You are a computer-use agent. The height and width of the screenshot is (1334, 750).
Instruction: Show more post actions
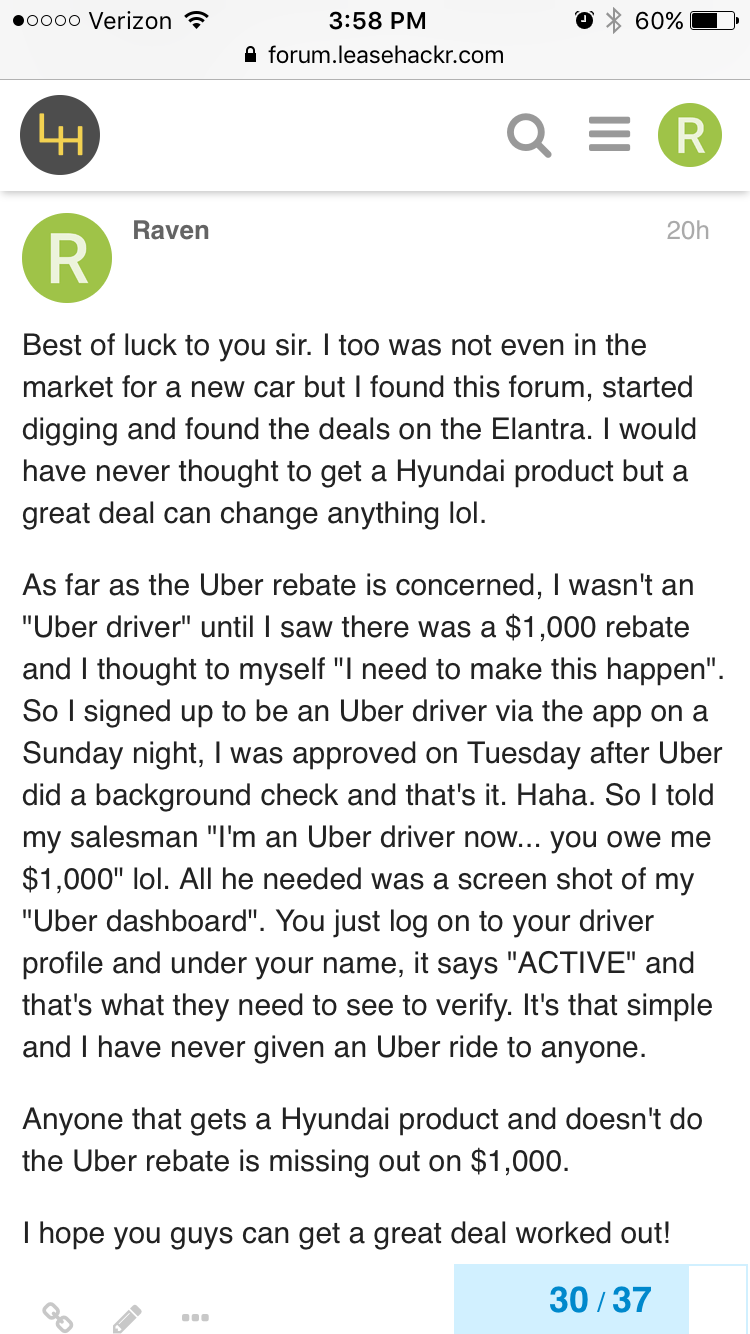pyautogui.click(x=195, y=1316)
